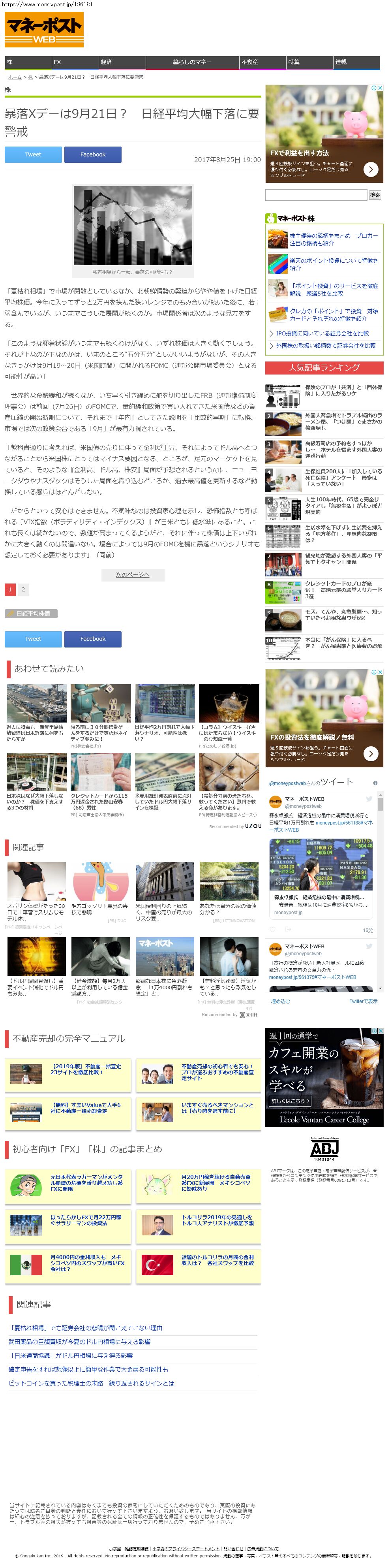Image resolution: width=388 pixels, height=1568 pixels.
Task: Tap the 検索 search button
Action: point(375,195)
